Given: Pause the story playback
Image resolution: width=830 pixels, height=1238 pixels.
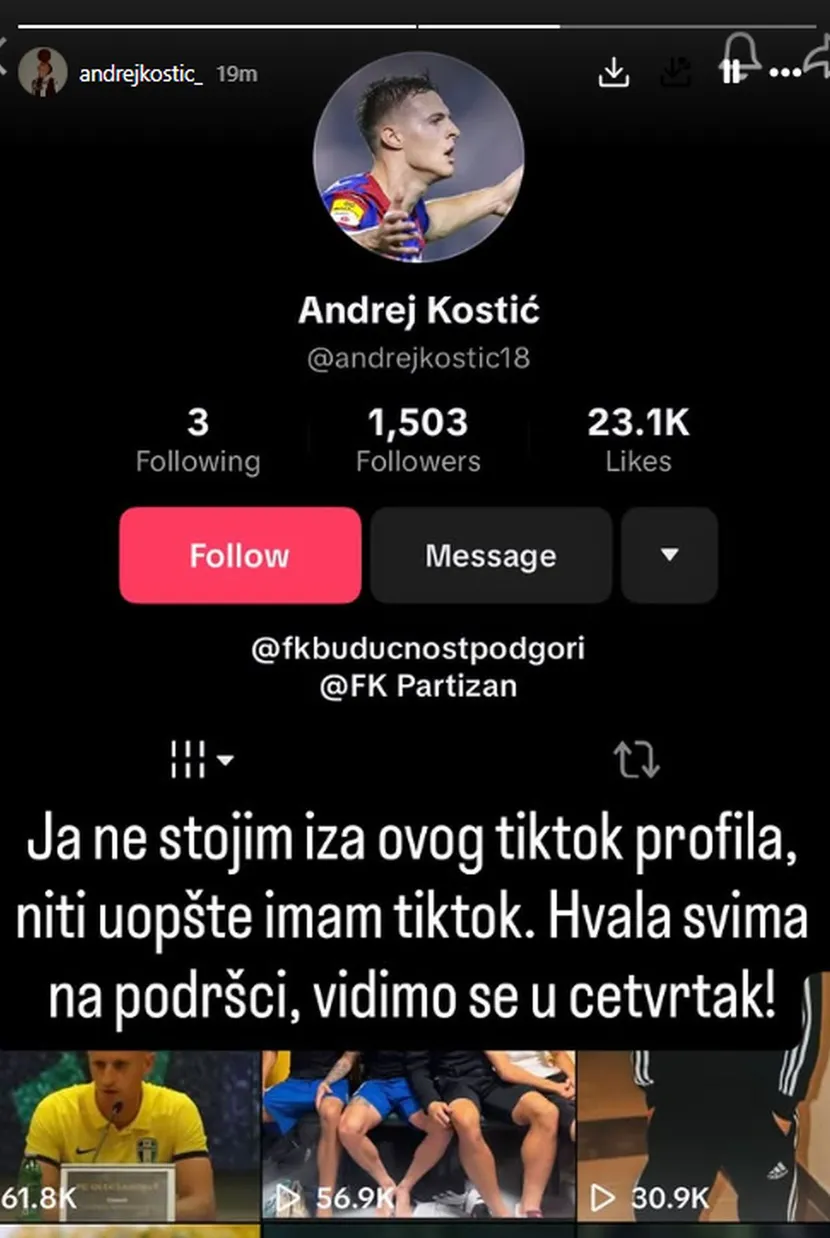Looking at the screenshot, I should coord(731,71).
